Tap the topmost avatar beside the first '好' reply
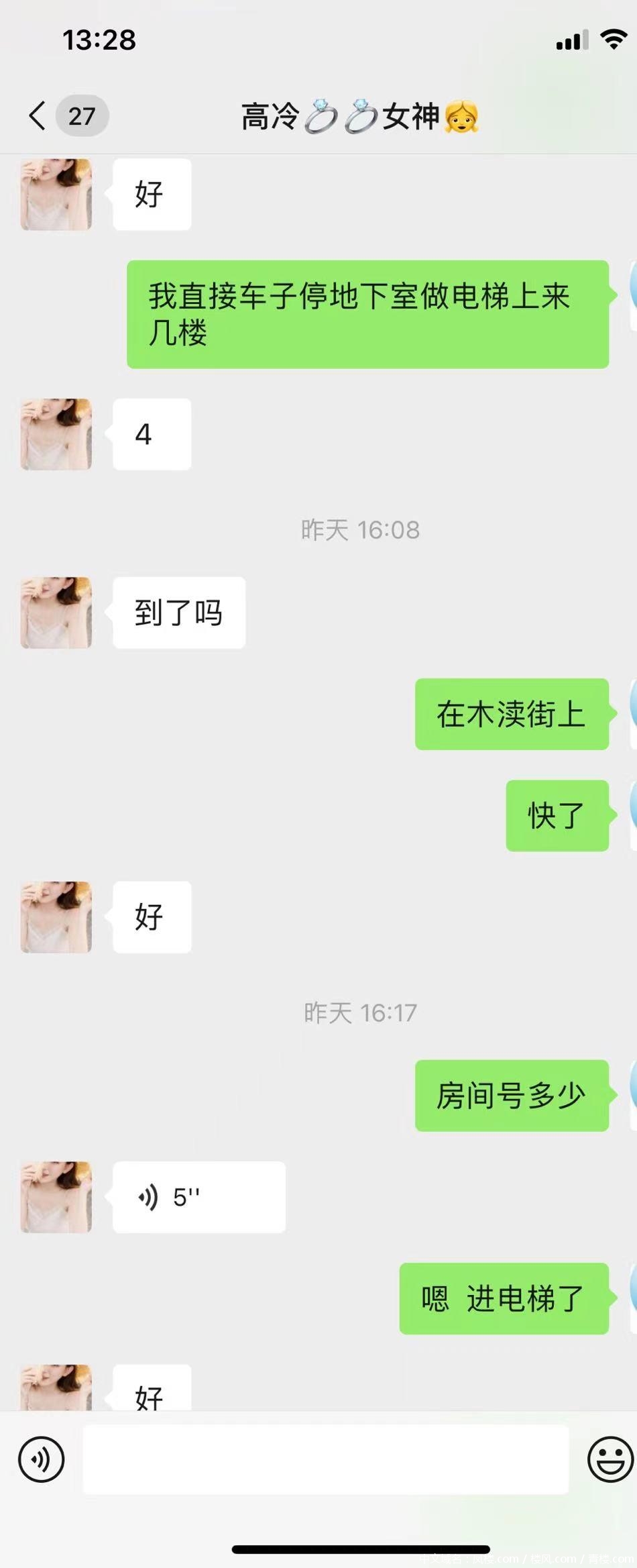 tap(56, 193)
